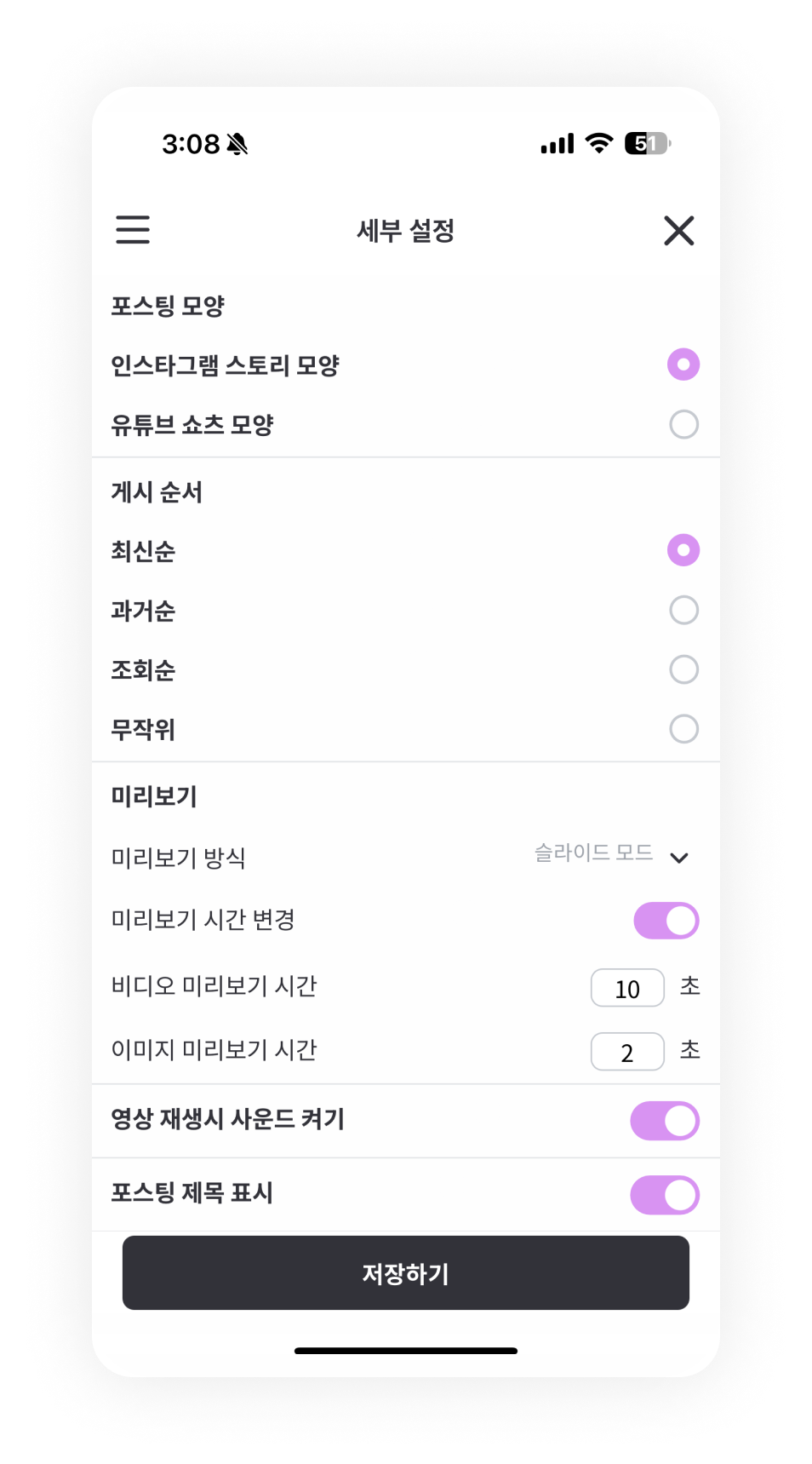Open the hamburger menu
The width and height of the screenshot is (812, 1464).
(x=133, y=230)
